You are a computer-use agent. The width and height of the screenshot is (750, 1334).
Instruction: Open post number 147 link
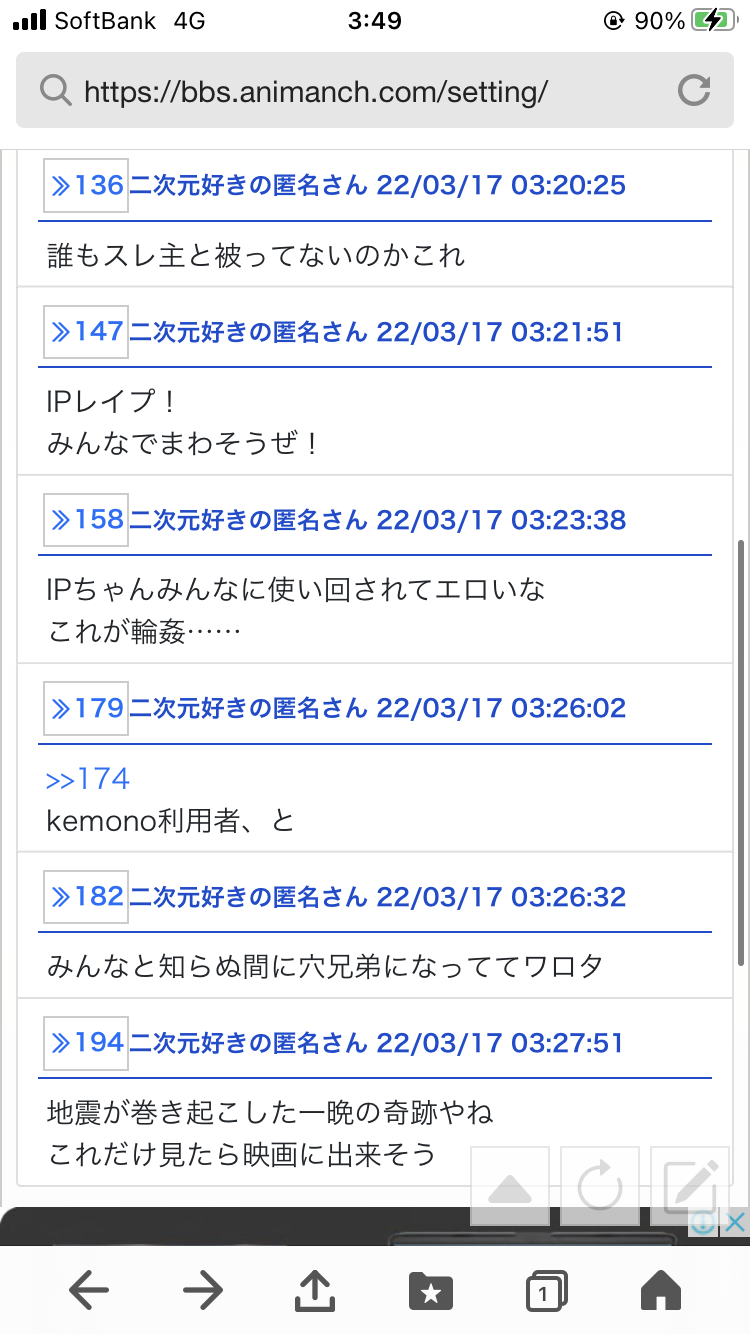pos(86,331)
